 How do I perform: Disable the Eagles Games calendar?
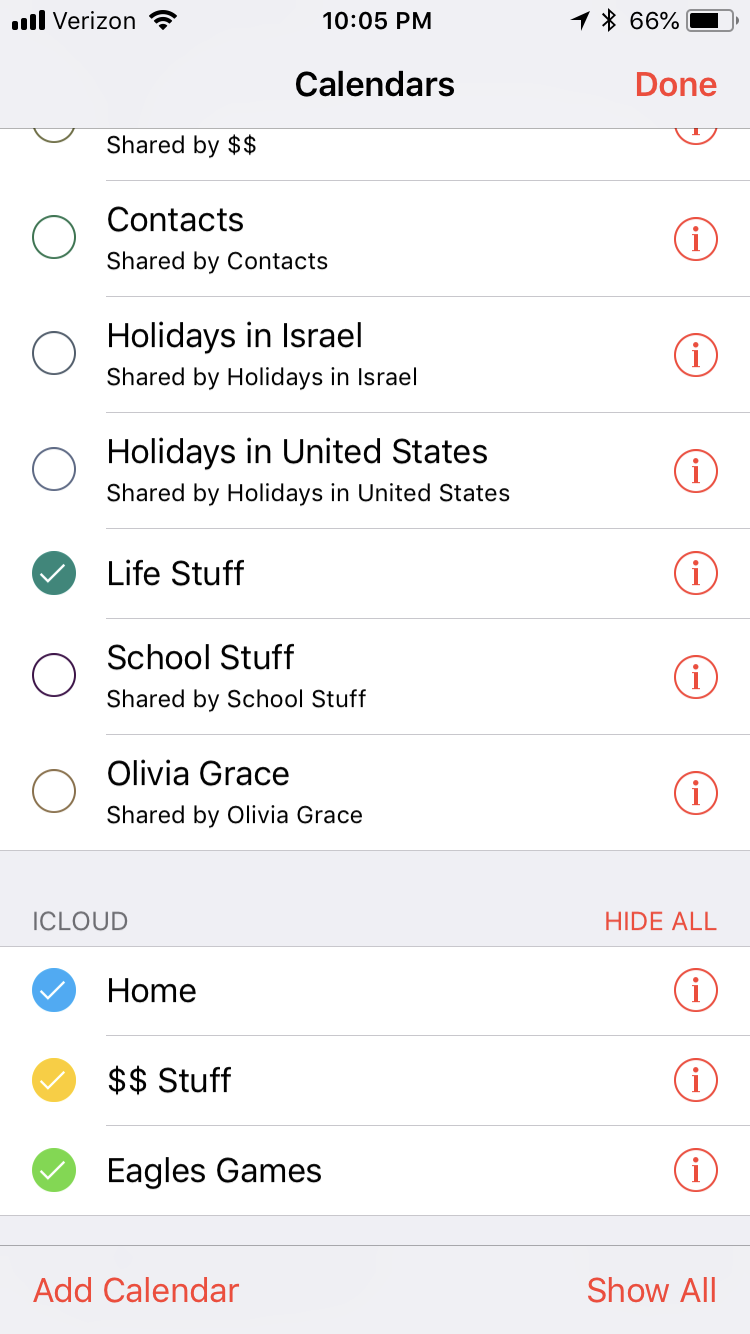tap(54, 1170)
